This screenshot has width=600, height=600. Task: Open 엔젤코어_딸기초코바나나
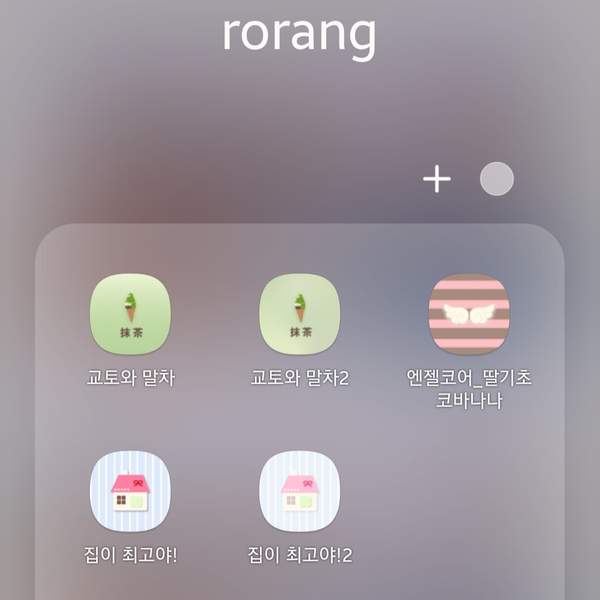(469, 314)
